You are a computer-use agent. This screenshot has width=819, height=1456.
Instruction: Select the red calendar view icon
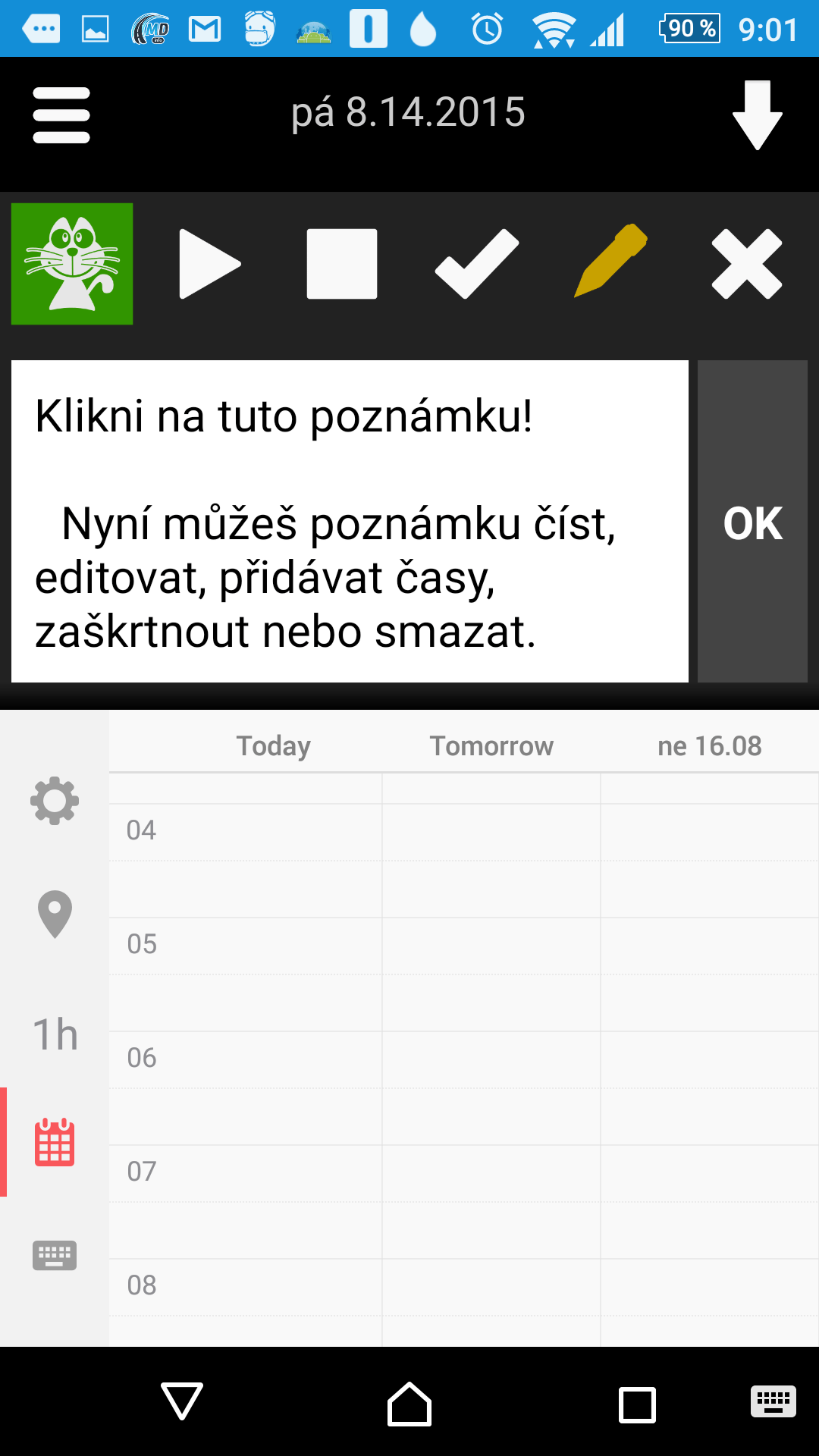55,1142
